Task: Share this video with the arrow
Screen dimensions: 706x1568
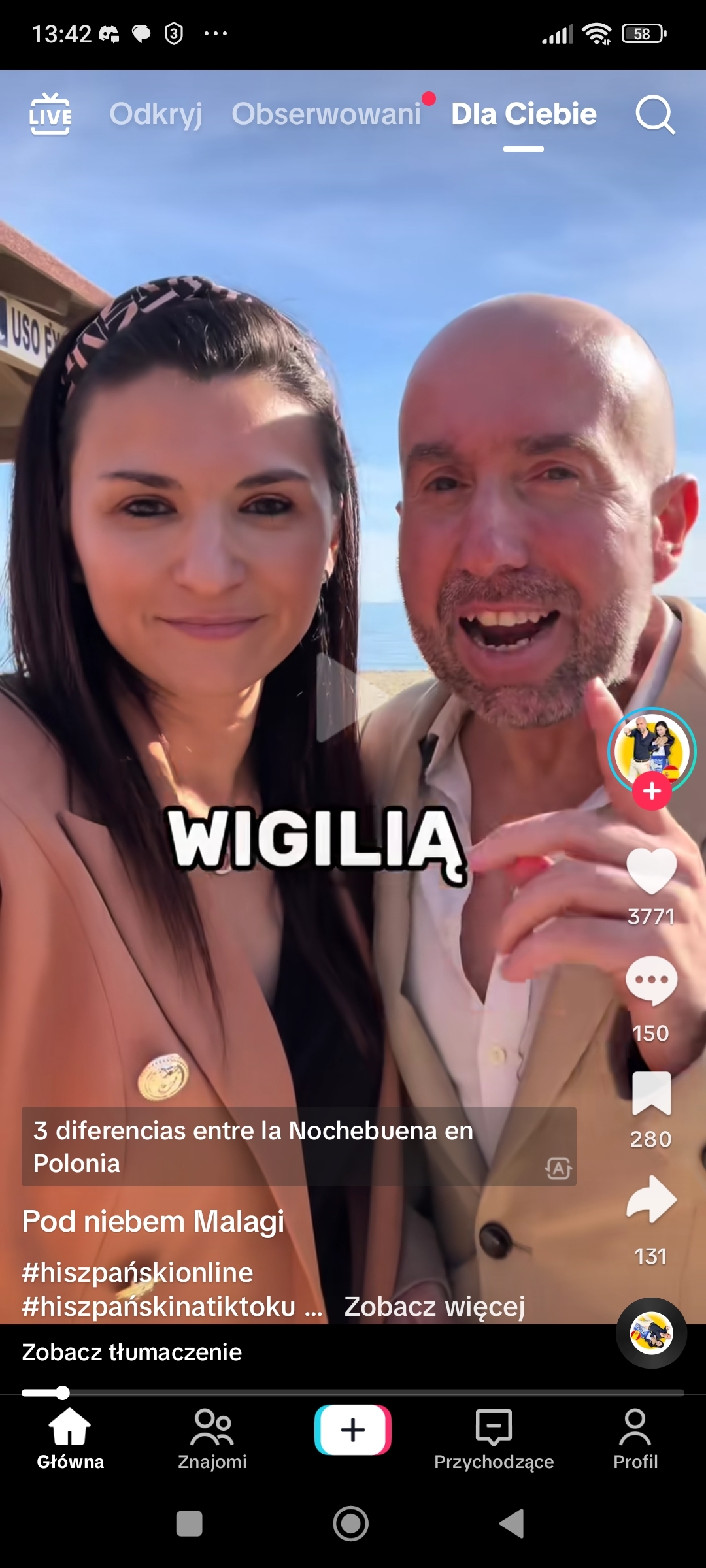Action: click(x=651, y=1200)
